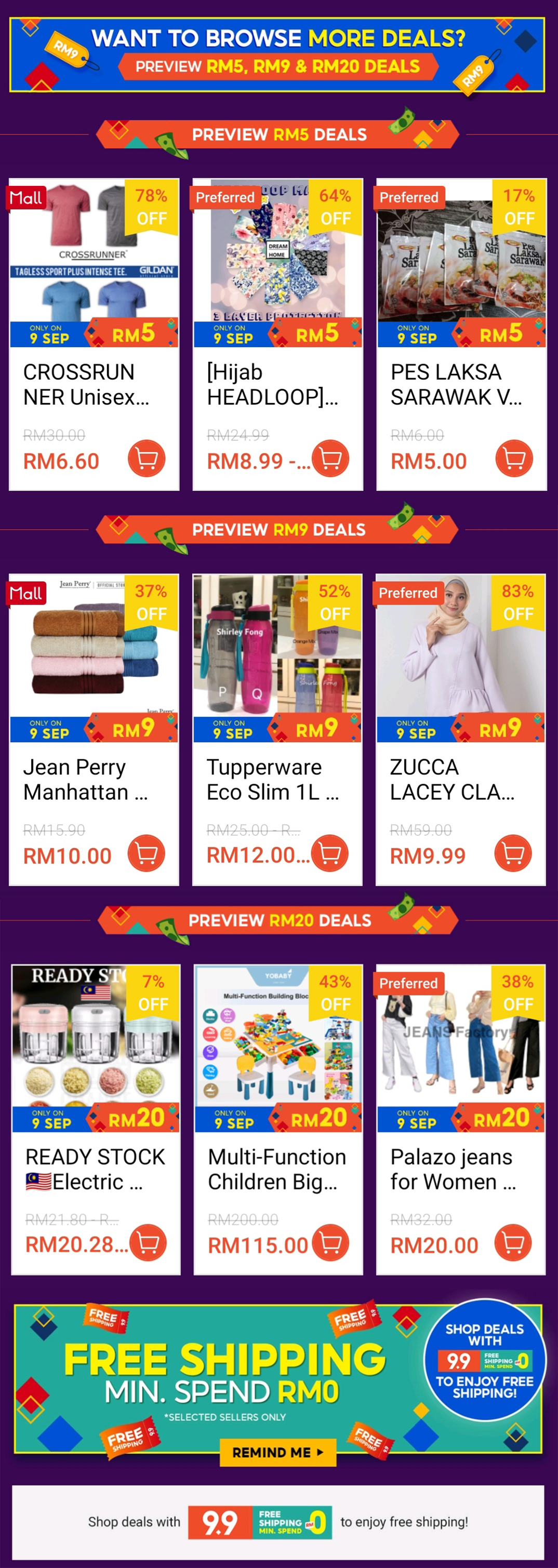The image size is (558, 1568).
Task: Add Palazo jeans for Women to cart
Action: coord(513,1242)
